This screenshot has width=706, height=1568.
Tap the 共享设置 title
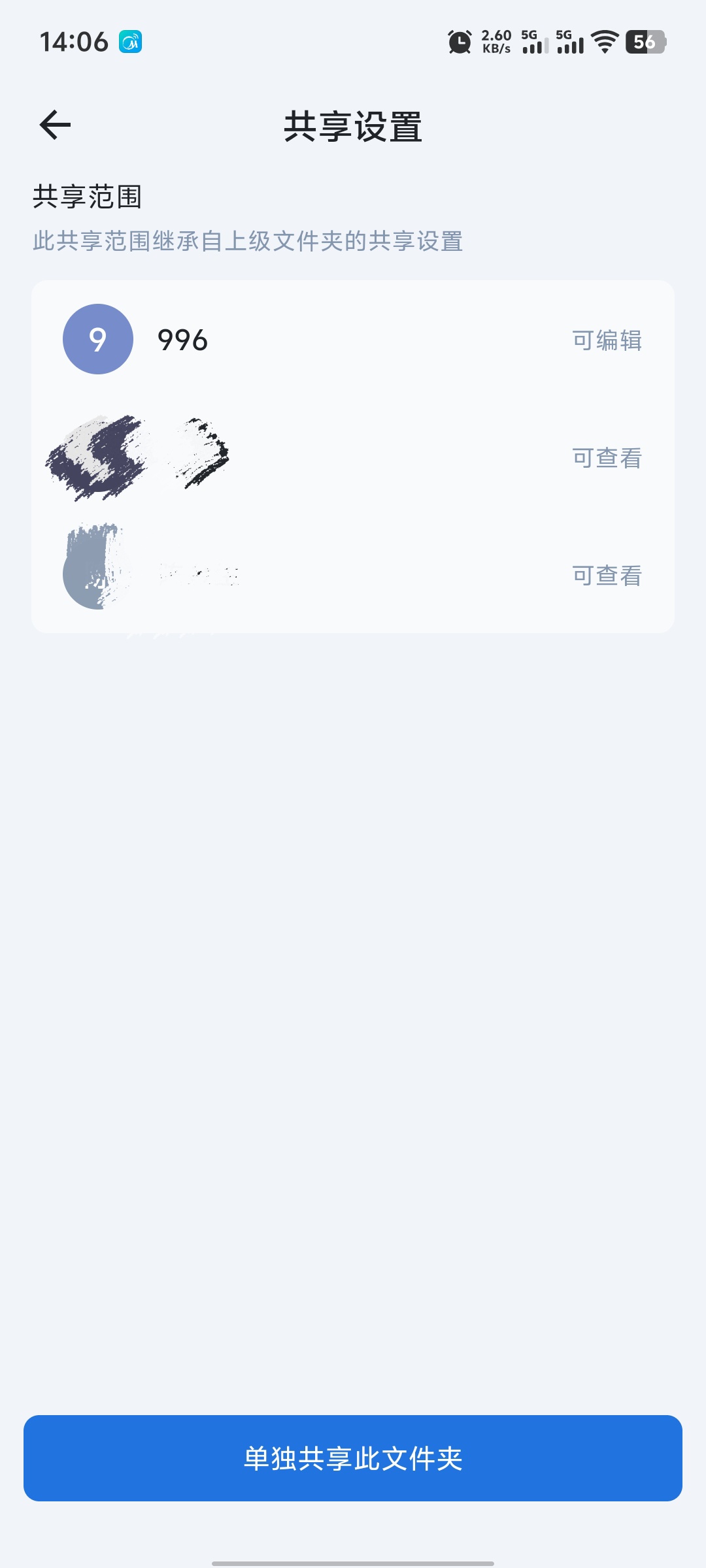coord(353,124)
